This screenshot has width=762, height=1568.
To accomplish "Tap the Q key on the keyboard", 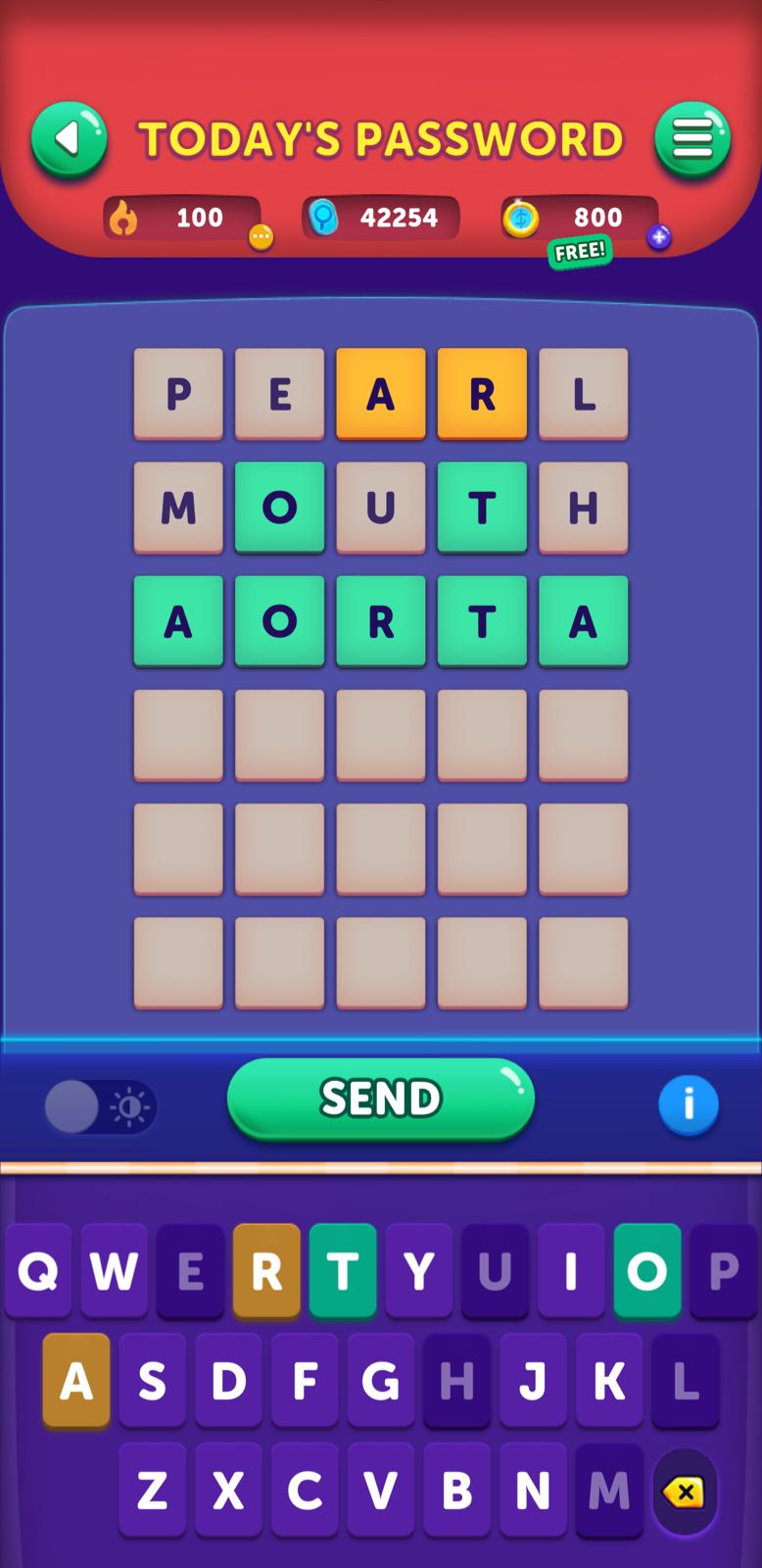I will click(38, 1271).
